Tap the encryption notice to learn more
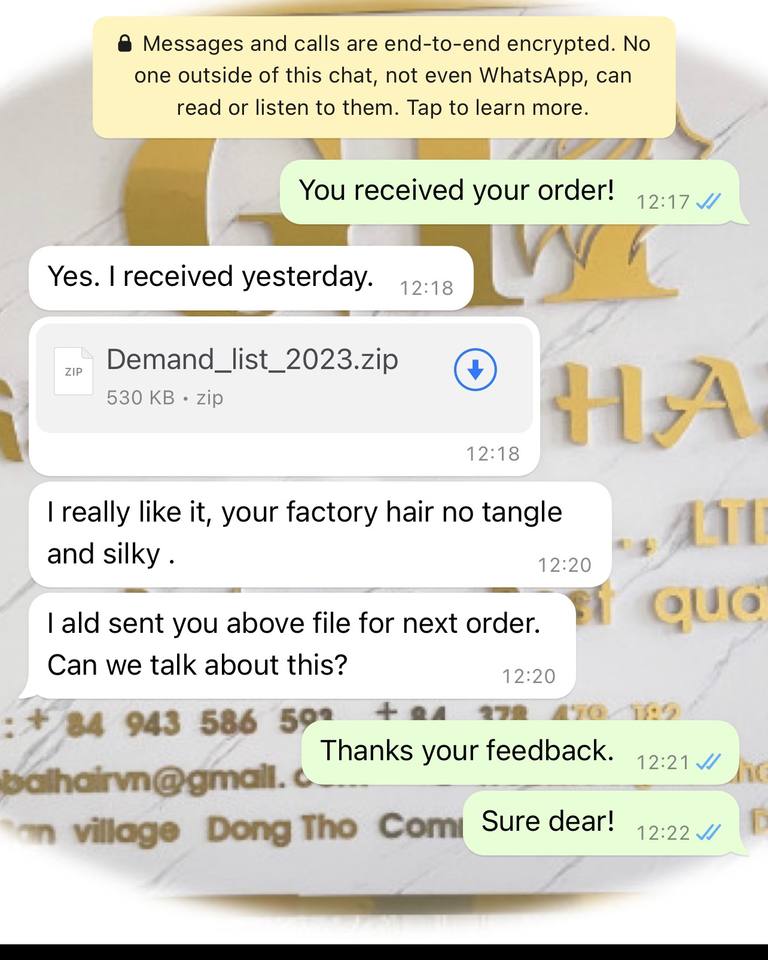The image size is (768, 960). [383, 76]
